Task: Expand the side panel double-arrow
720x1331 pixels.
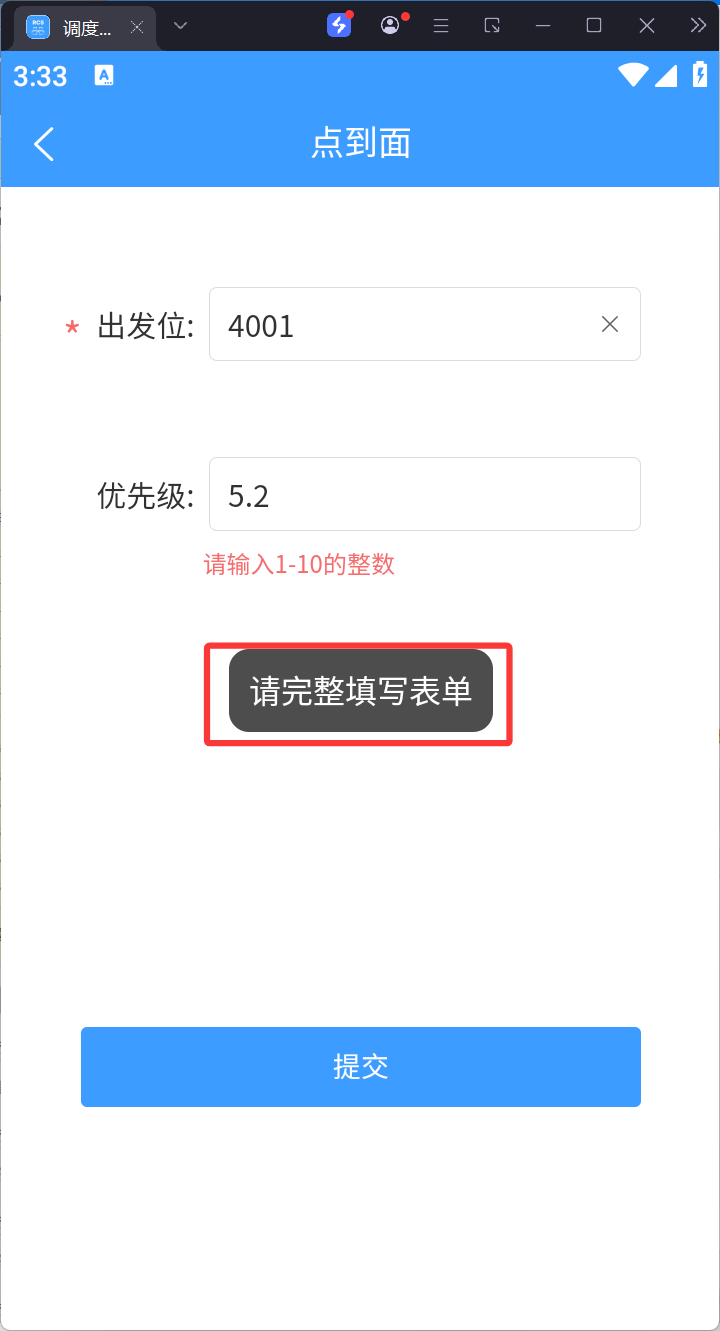Action: tap(698, 26)
